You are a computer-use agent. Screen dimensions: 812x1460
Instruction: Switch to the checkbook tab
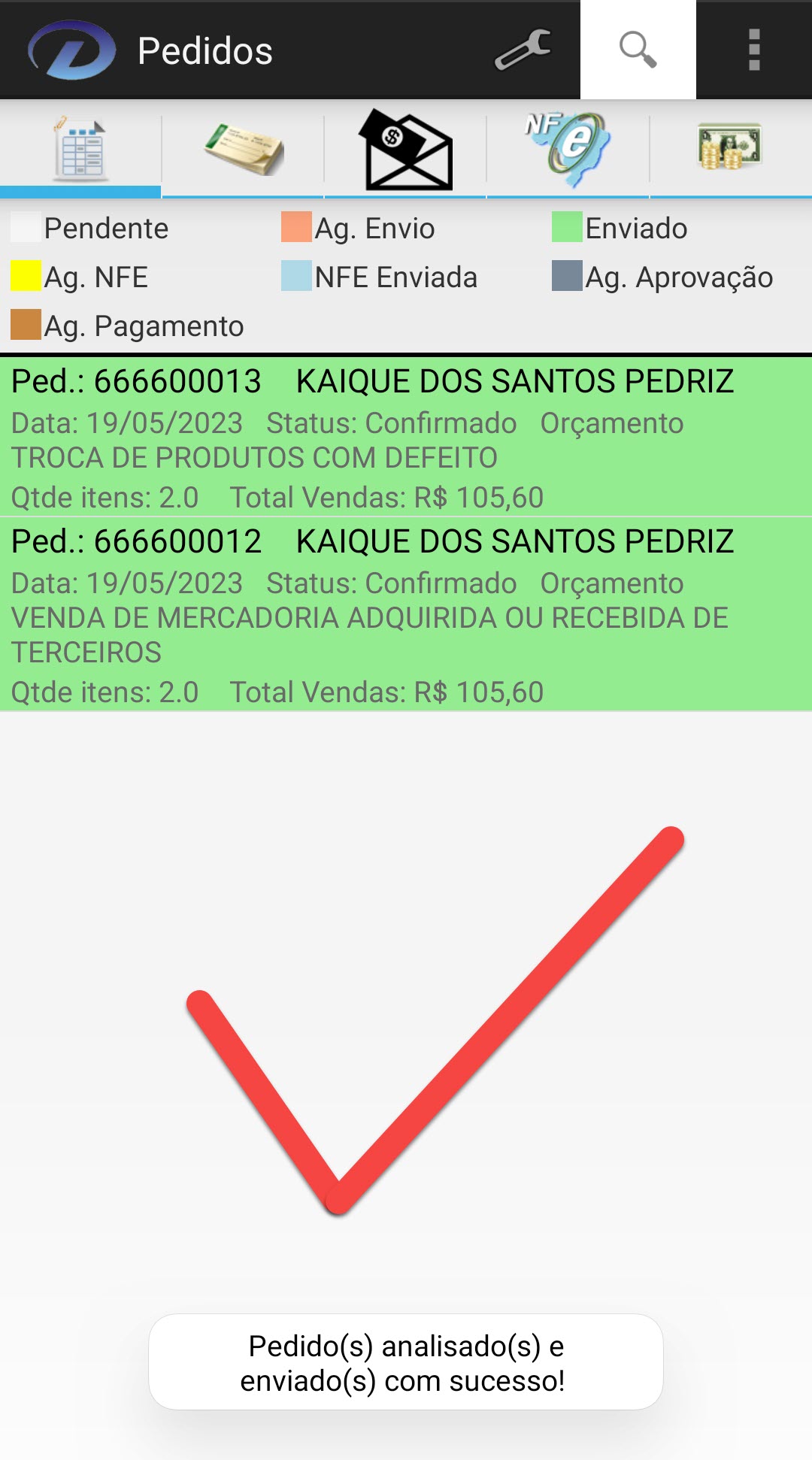pyautogui.click(x=244, y=150)
